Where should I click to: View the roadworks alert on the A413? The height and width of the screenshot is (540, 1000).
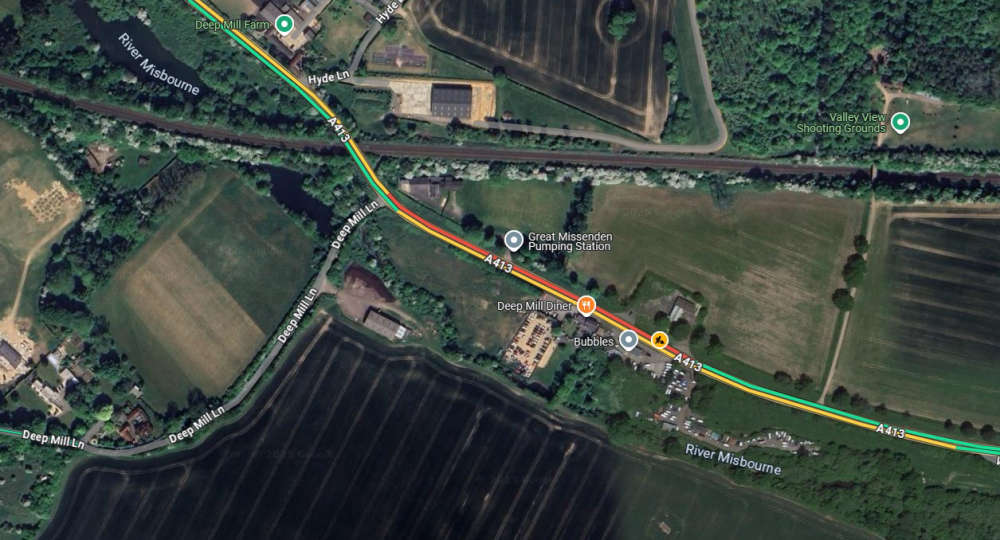click(x=659, y=340)
